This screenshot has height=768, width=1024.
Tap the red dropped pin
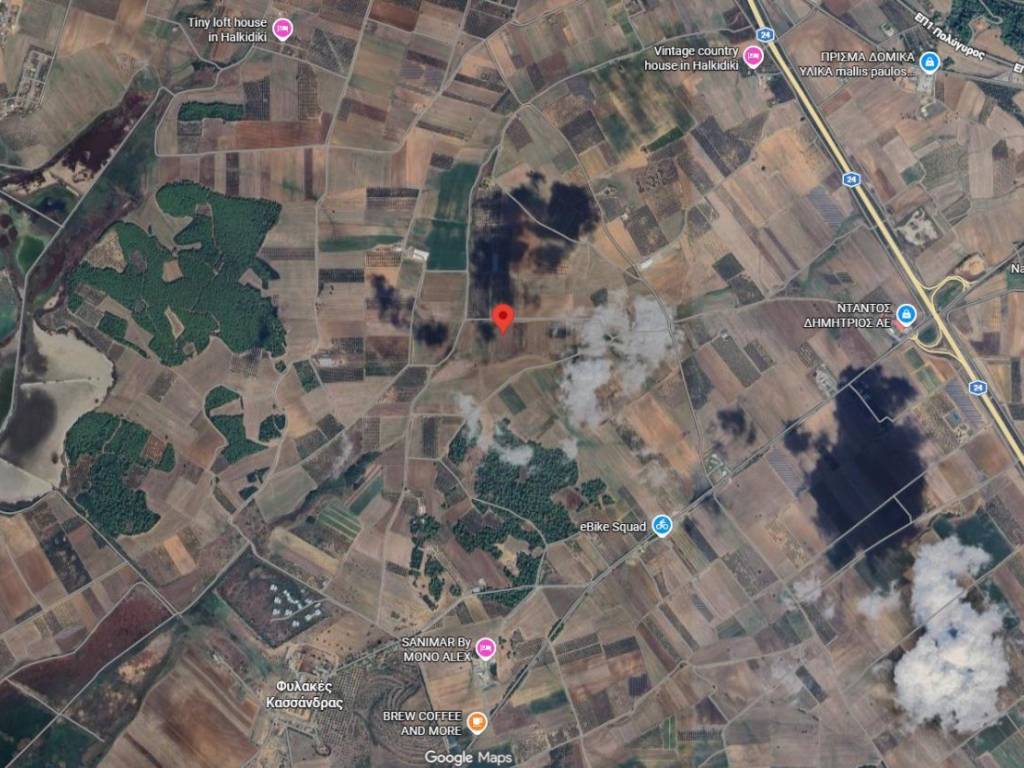tap(504, 317)
